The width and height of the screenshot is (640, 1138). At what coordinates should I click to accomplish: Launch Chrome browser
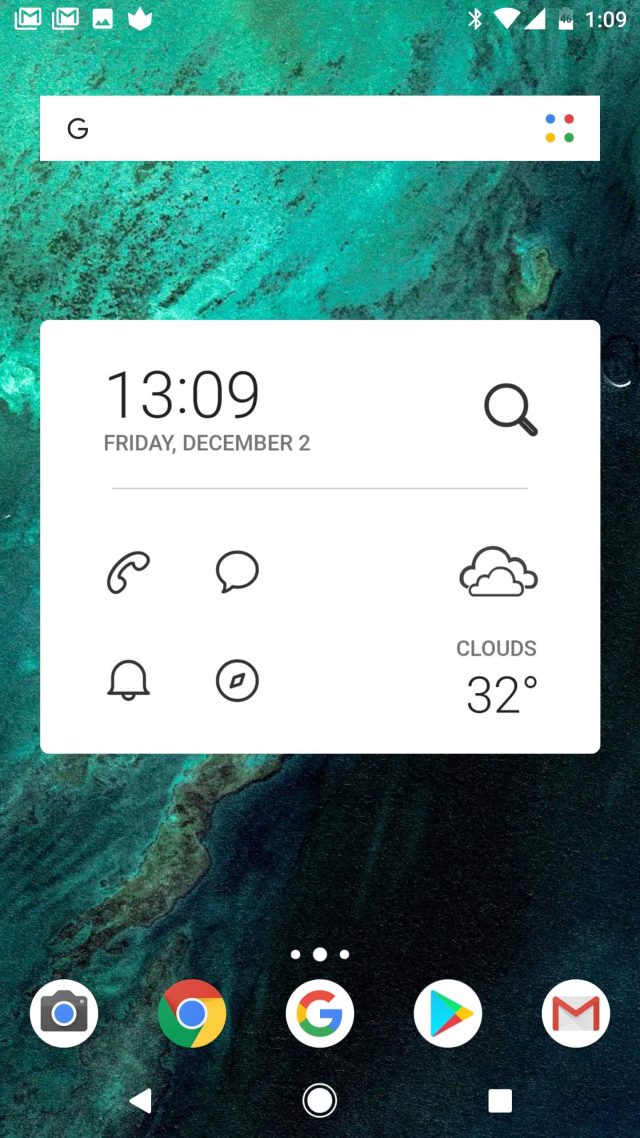pyautogui.click(x=192, y=1014)
